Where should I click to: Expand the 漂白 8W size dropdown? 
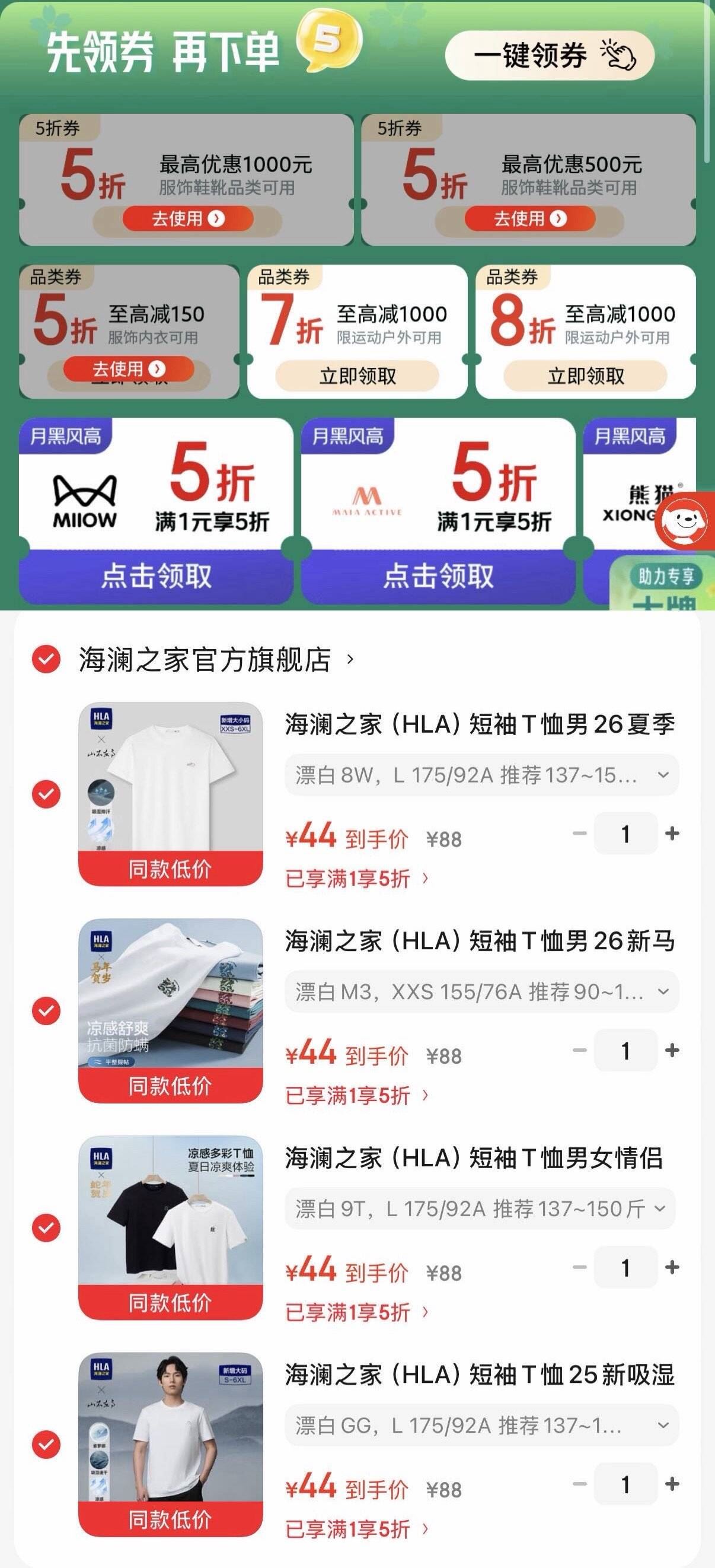(x=481, y=775)
